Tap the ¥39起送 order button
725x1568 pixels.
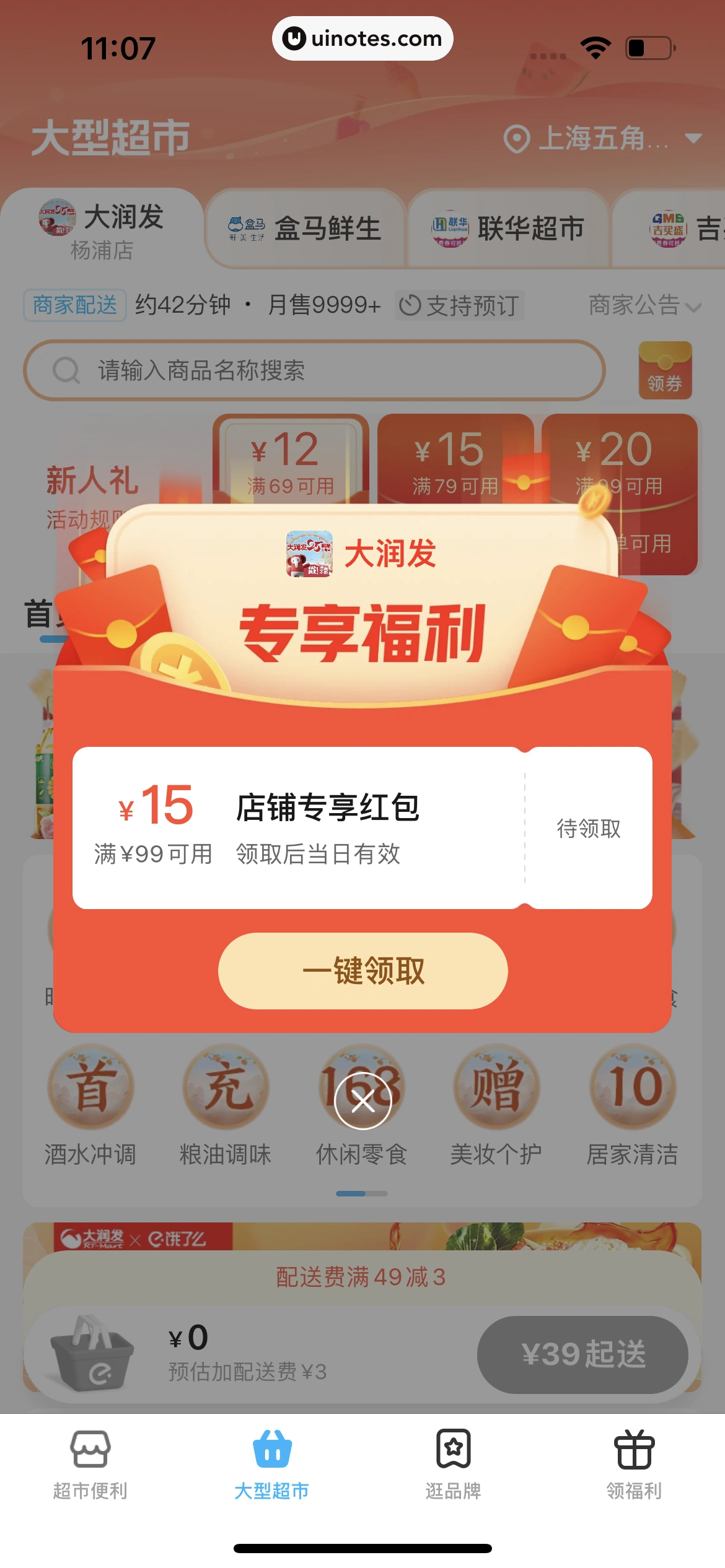(583, 1354)
